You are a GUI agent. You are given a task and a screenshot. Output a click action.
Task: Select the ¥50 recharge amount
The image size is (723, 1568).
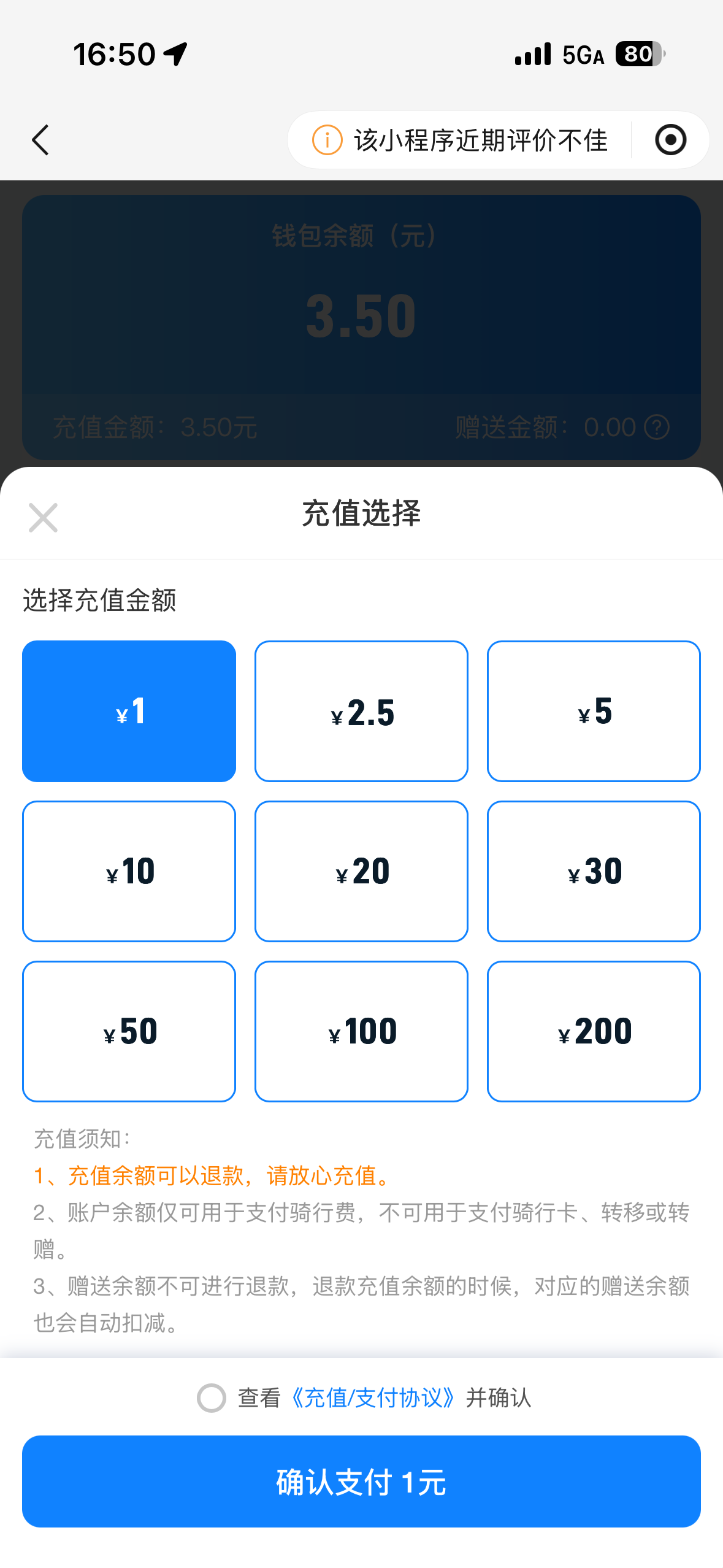[129, 1031]
